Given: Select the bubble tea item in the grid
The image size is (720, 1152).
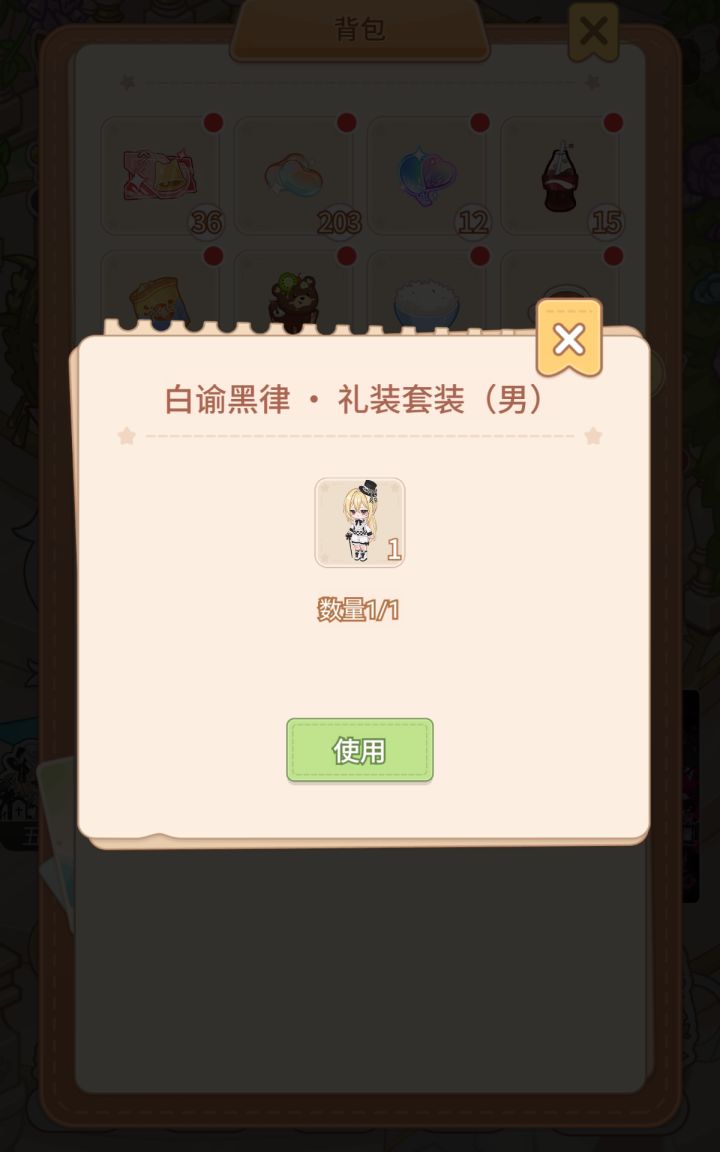Looking at the screenshot, I should point(162,295).
